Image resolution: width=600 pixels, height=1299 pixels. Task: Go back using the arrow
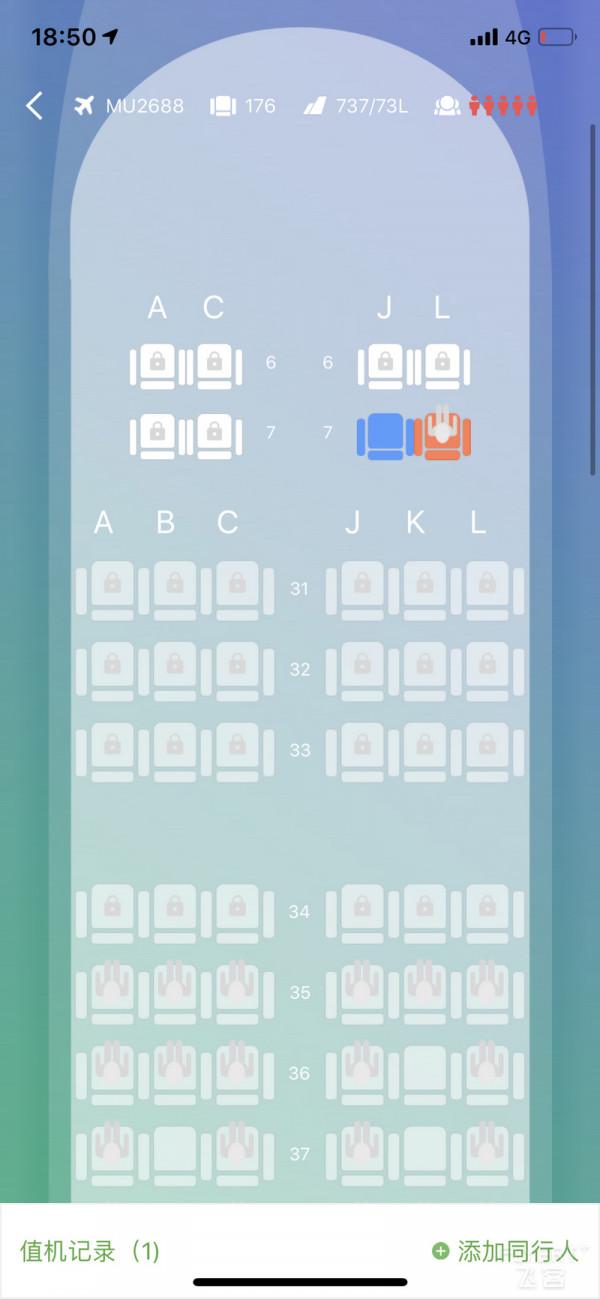pos(35,106)
